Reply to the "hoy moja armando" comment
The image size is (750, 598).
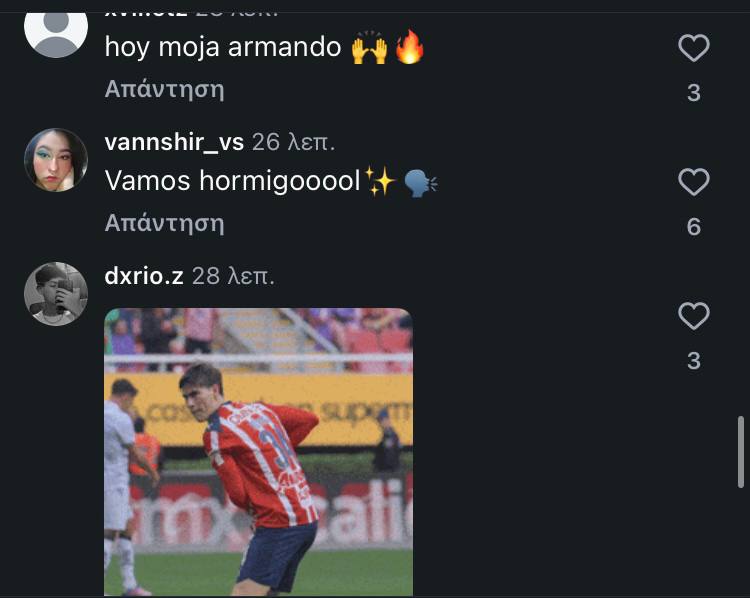click(164, 89)
